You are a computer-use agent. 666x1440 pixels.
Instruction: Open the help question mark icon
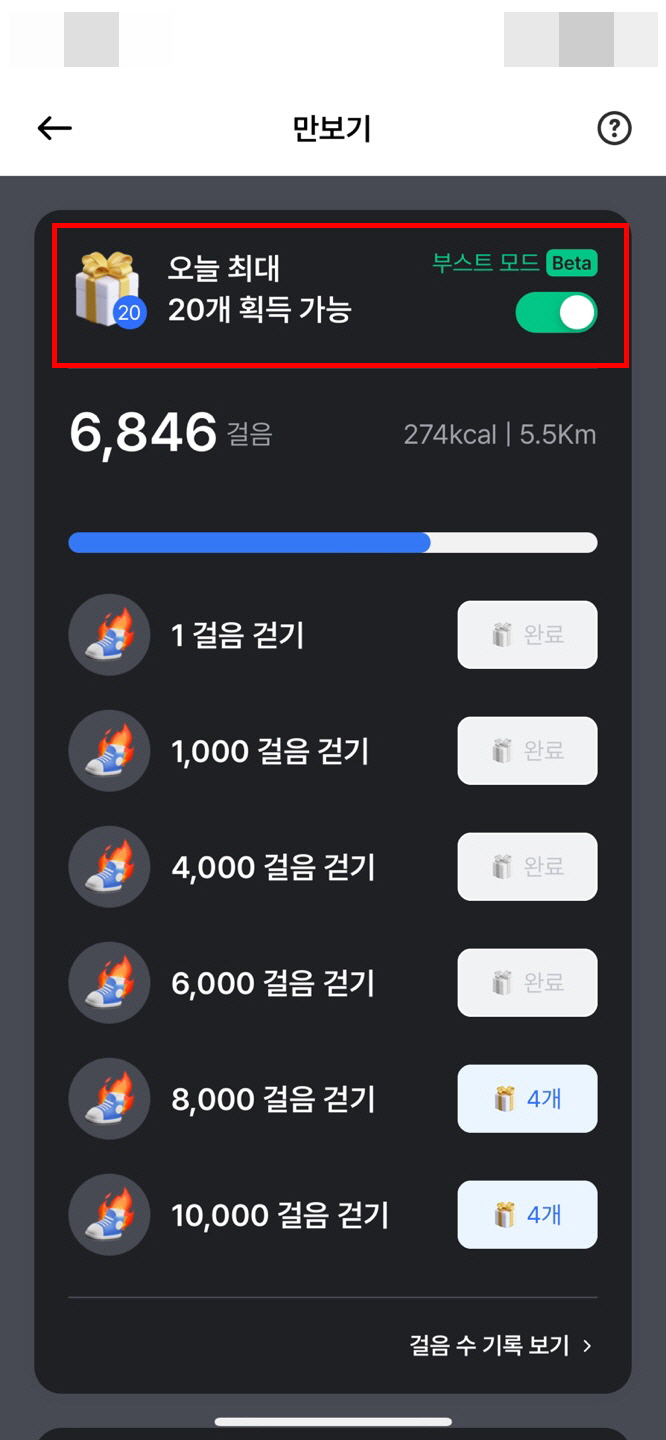point(614,128)
